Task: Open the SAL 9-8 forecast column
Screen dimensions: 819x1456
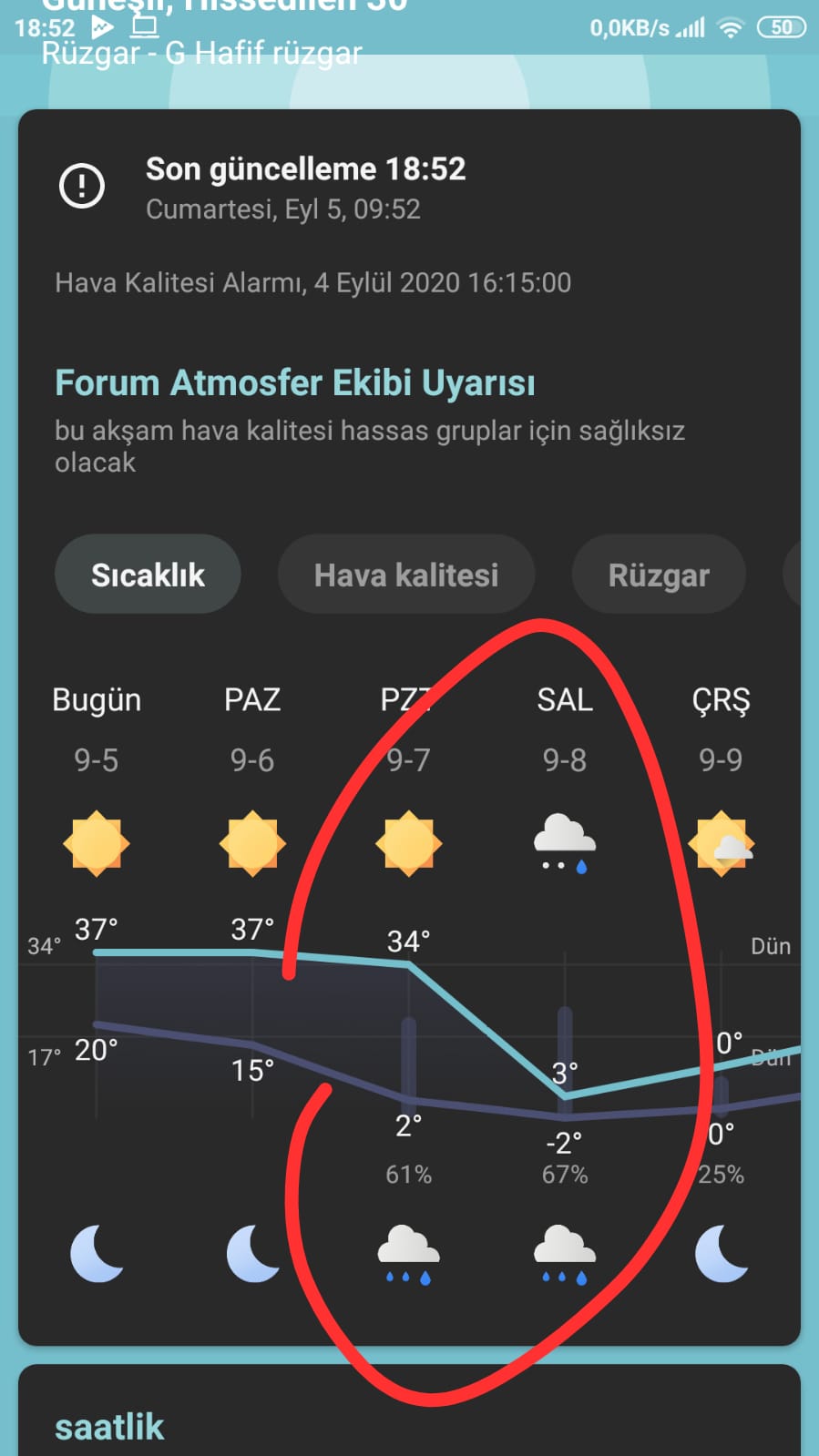Action: click(x=565, y=728)
